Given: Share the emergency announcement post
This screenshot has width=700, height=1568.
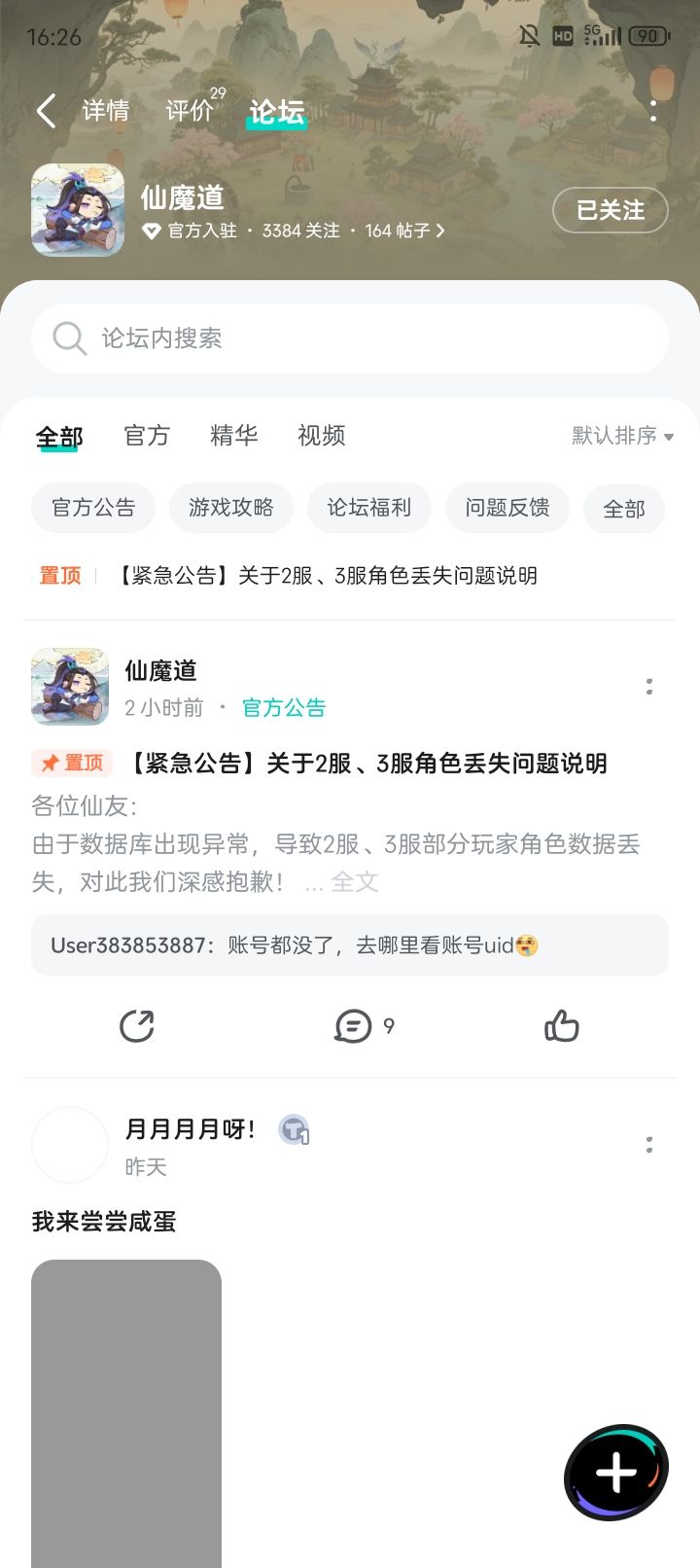Looking at the screenshot, I should [x=136, y=1025].
